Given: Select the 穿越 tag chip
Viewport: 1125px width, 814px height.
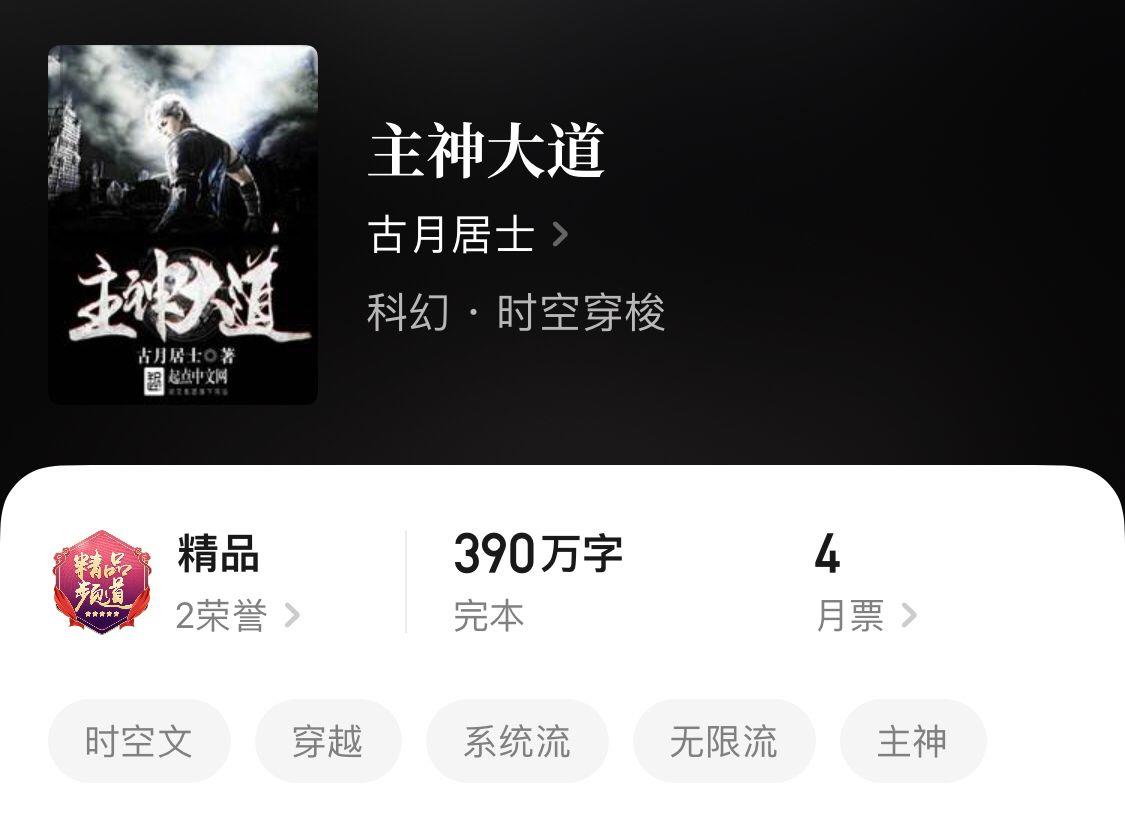Looking at the screenshot, I should (328, 742).
